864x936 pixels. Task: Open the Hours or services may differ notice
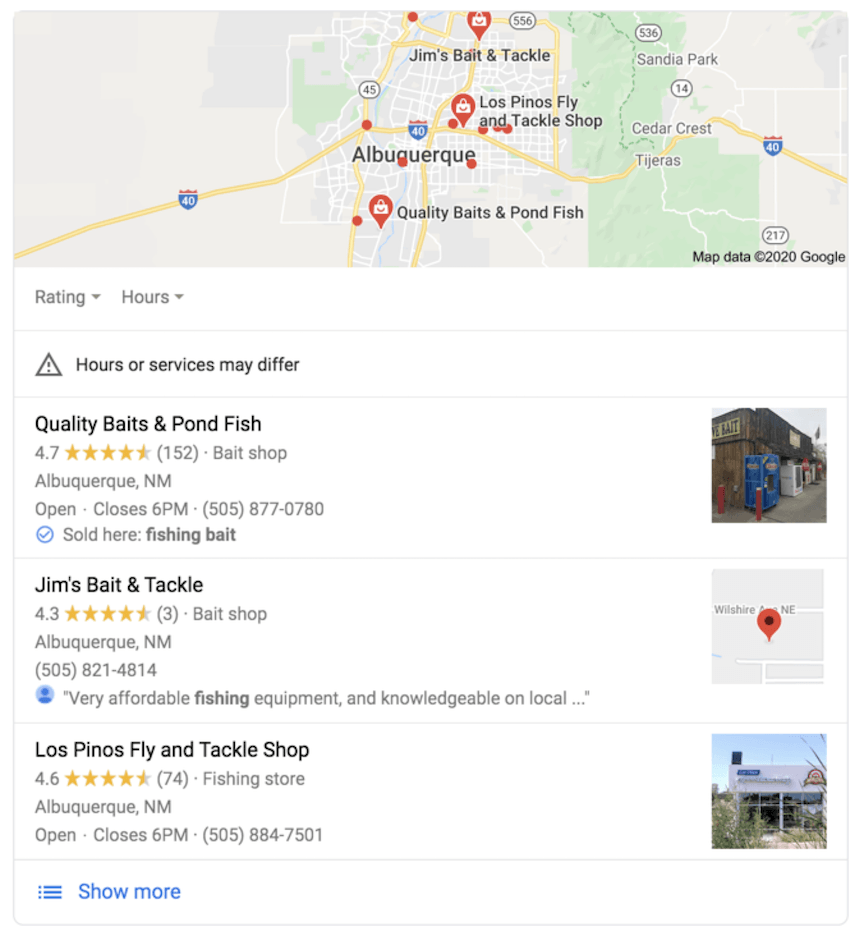pyautogui.click(x=187, y=365)
